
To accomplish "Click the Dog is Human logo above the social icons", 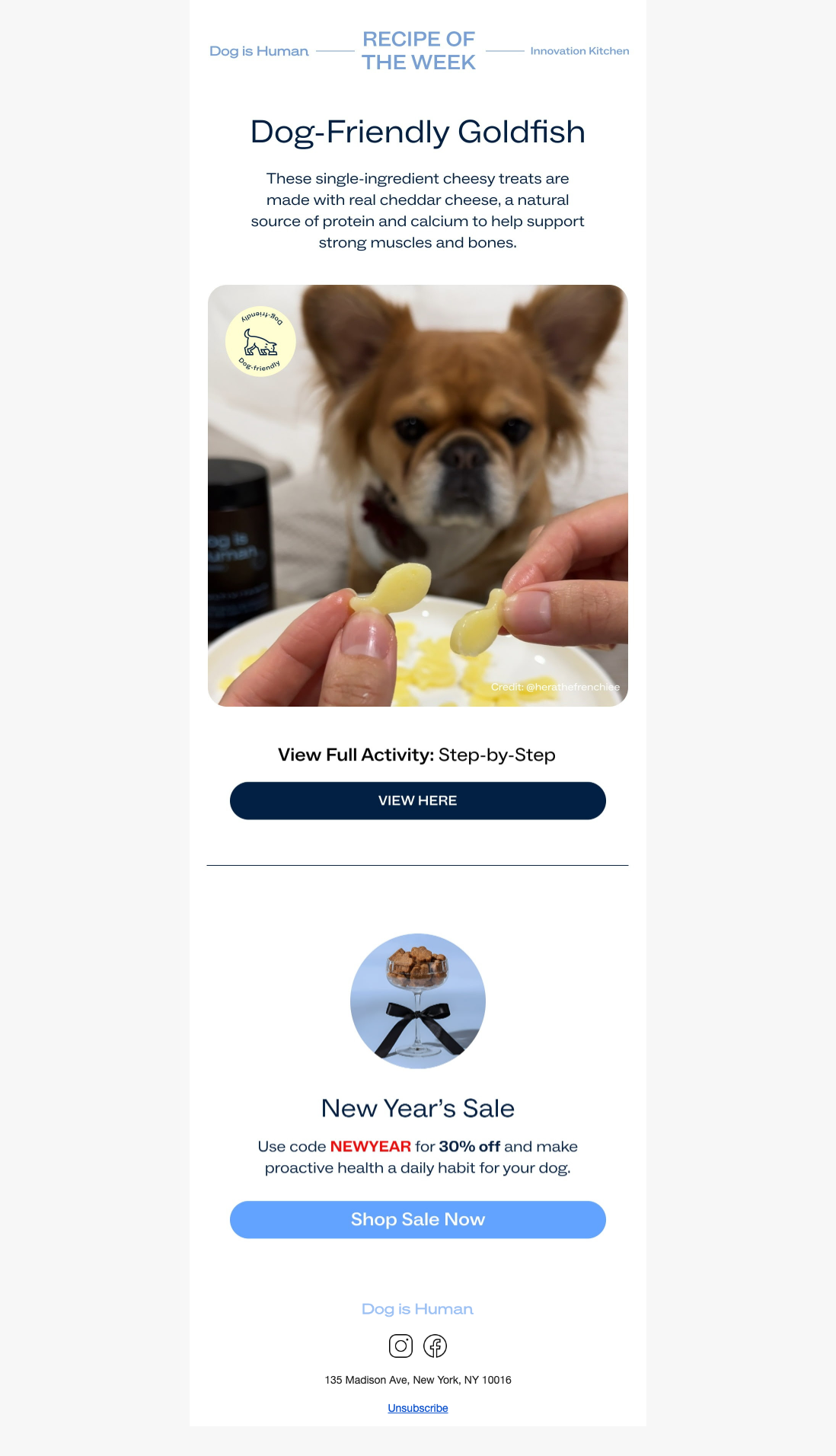I will click(x=417, y=1309).
